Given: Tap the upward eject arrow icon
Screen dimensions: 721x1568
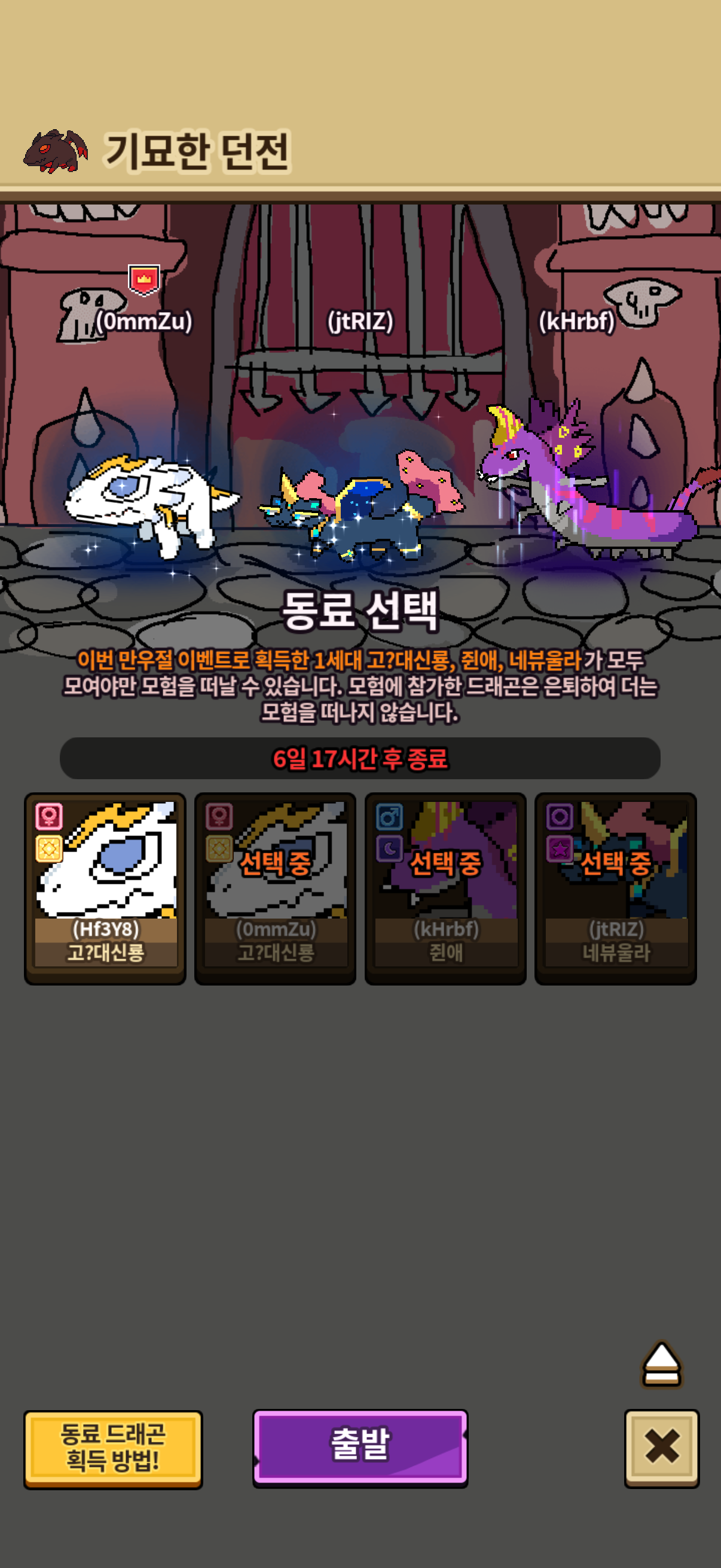Looking at the screenshot, I should (661, 1363).
